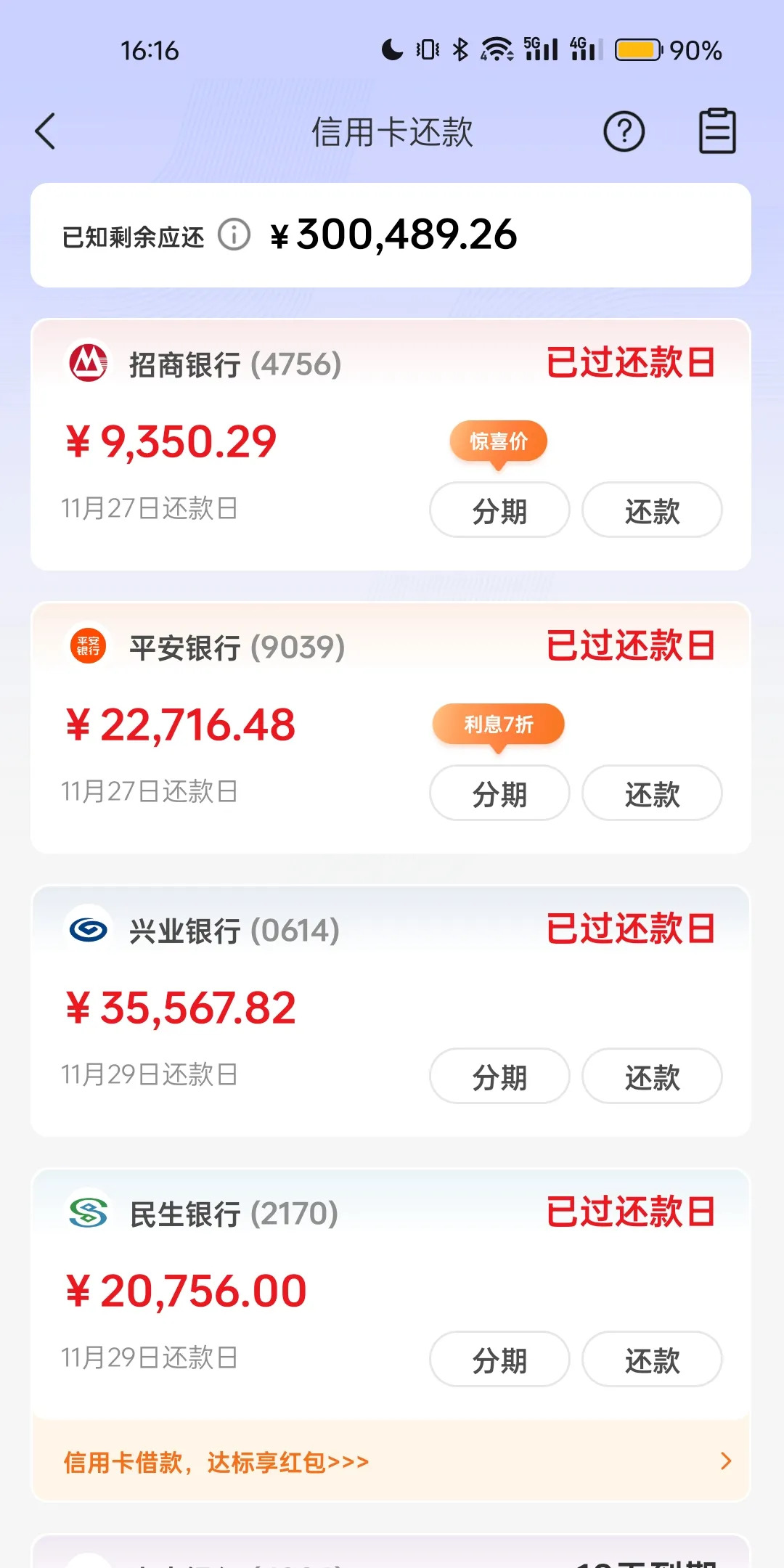Tap 还款 for the 民生银行 card
This screenshot has height=1568, width=784.
click(x=652, y=1360)
